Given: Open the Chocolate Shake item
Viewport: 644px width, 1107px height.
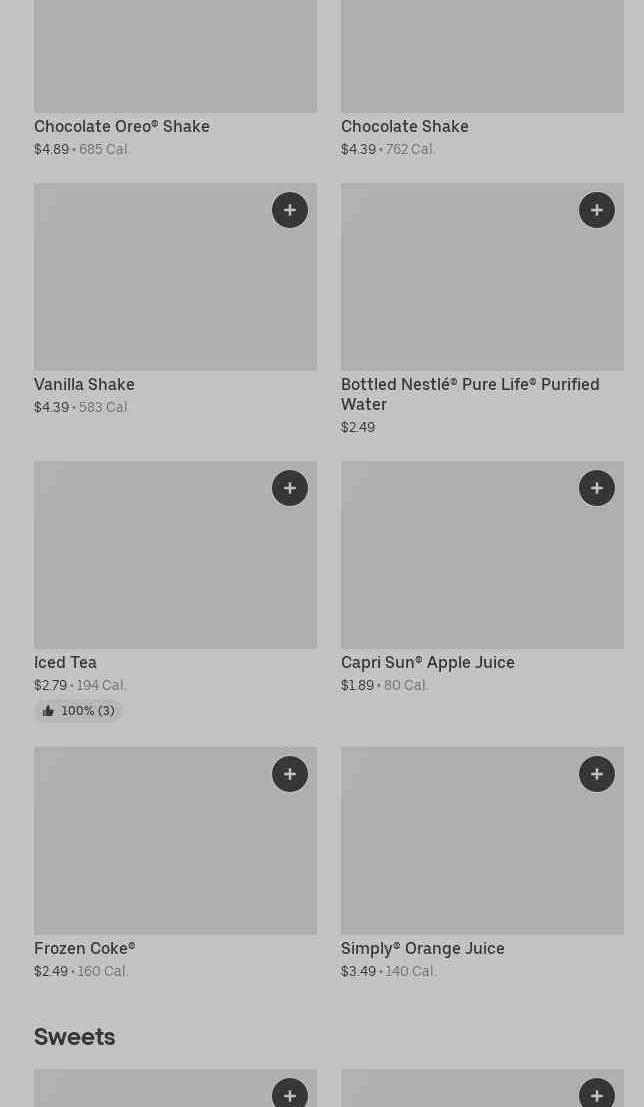Looking at the screenshot, I should tap(482, 78).
